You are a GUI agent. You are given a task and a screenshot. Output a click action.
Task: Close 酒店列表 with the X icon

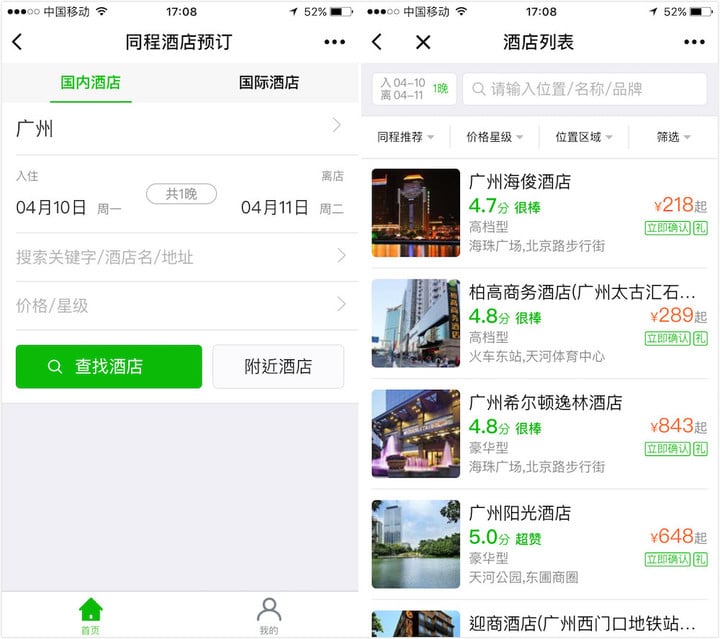[423, 42]
